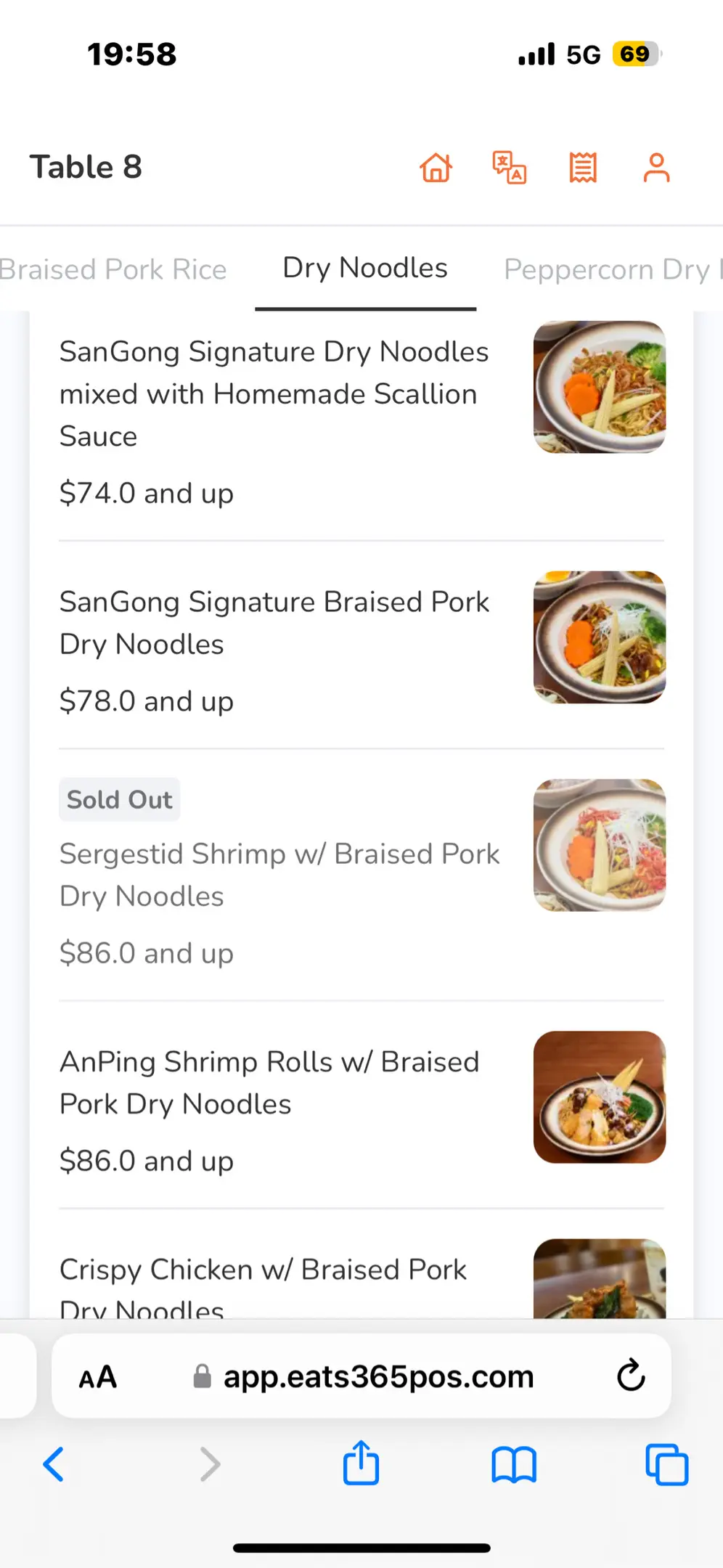Image resolution: width=723 pixels, height=1568 pixels.
Task: Tap the AA reader options button
Action: 98,1377
